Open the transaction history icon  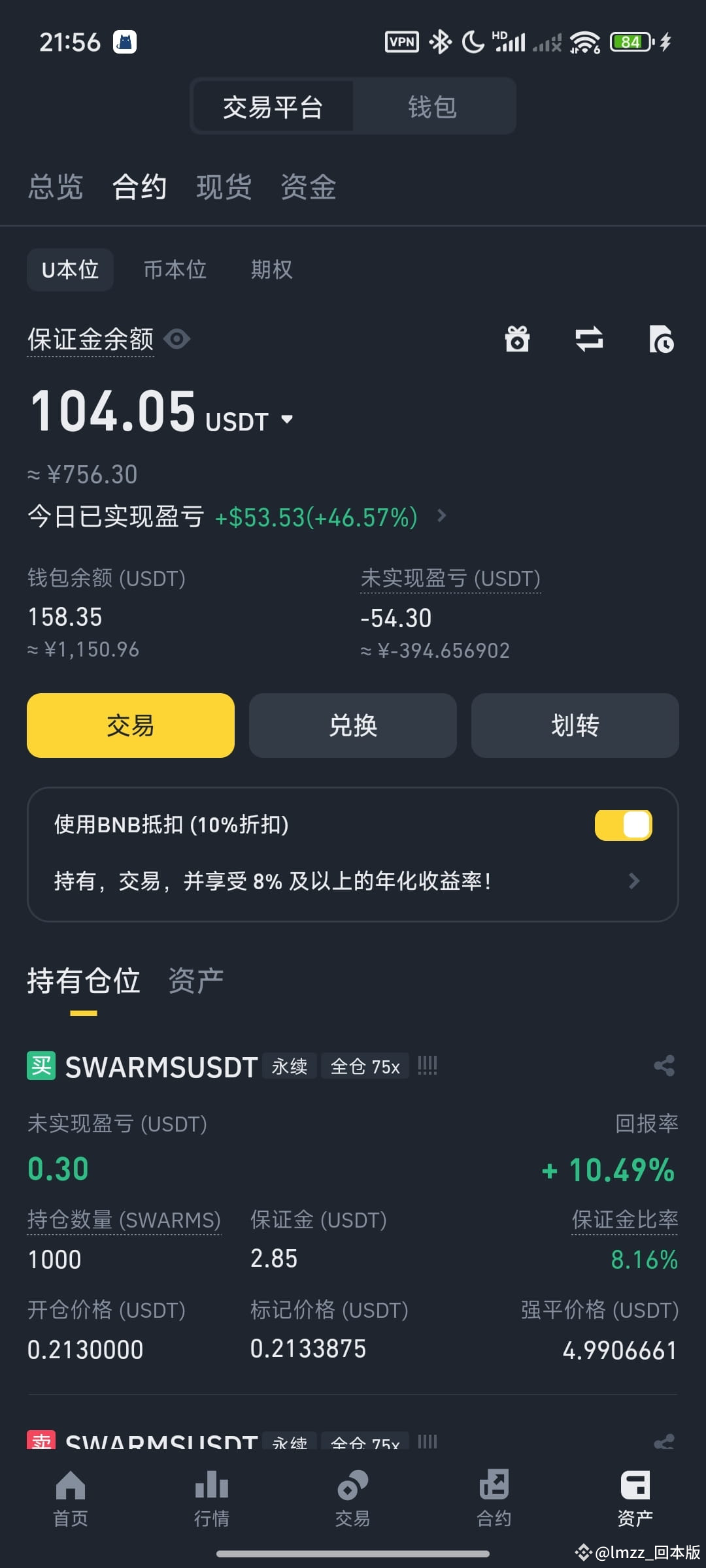[662, 339]
